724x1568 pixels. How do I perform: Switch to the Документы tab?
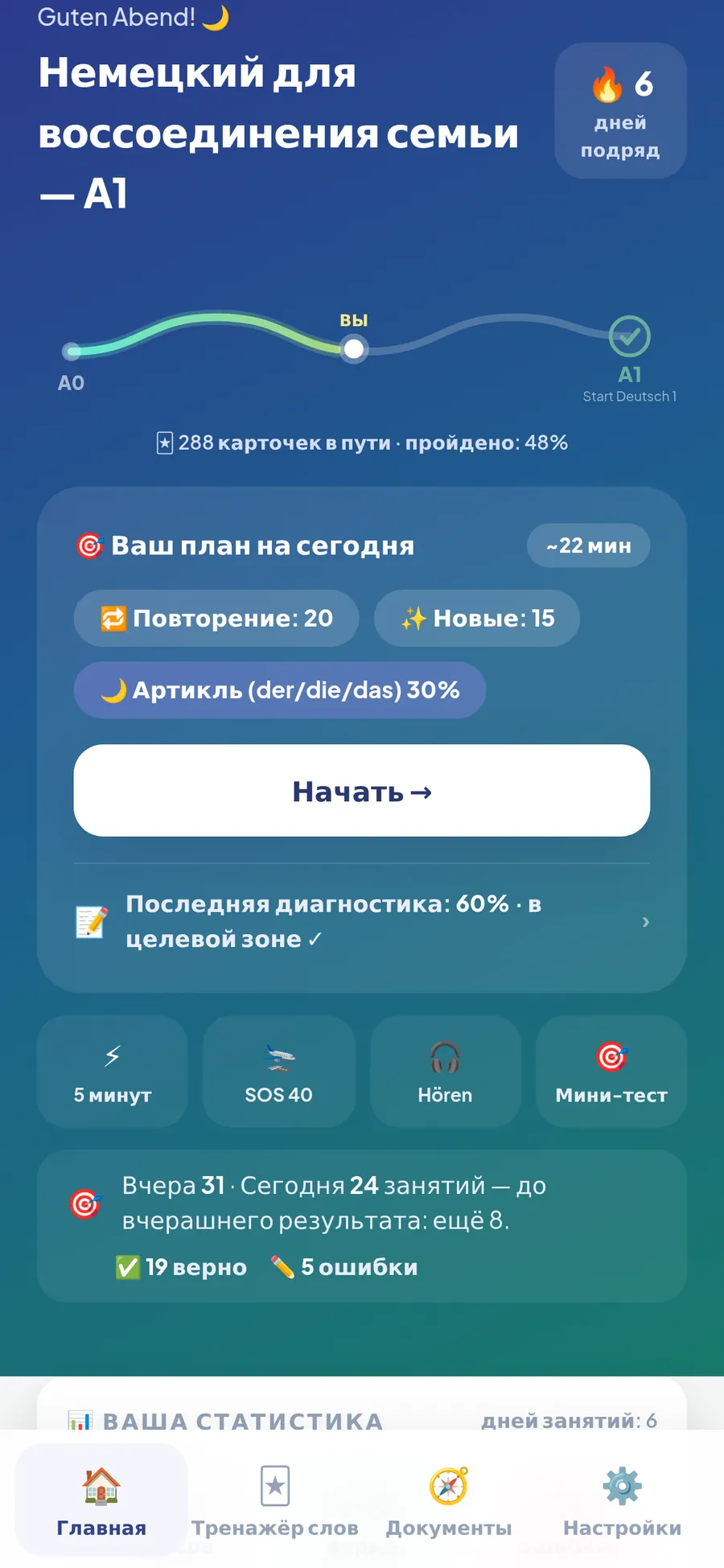449,1500
